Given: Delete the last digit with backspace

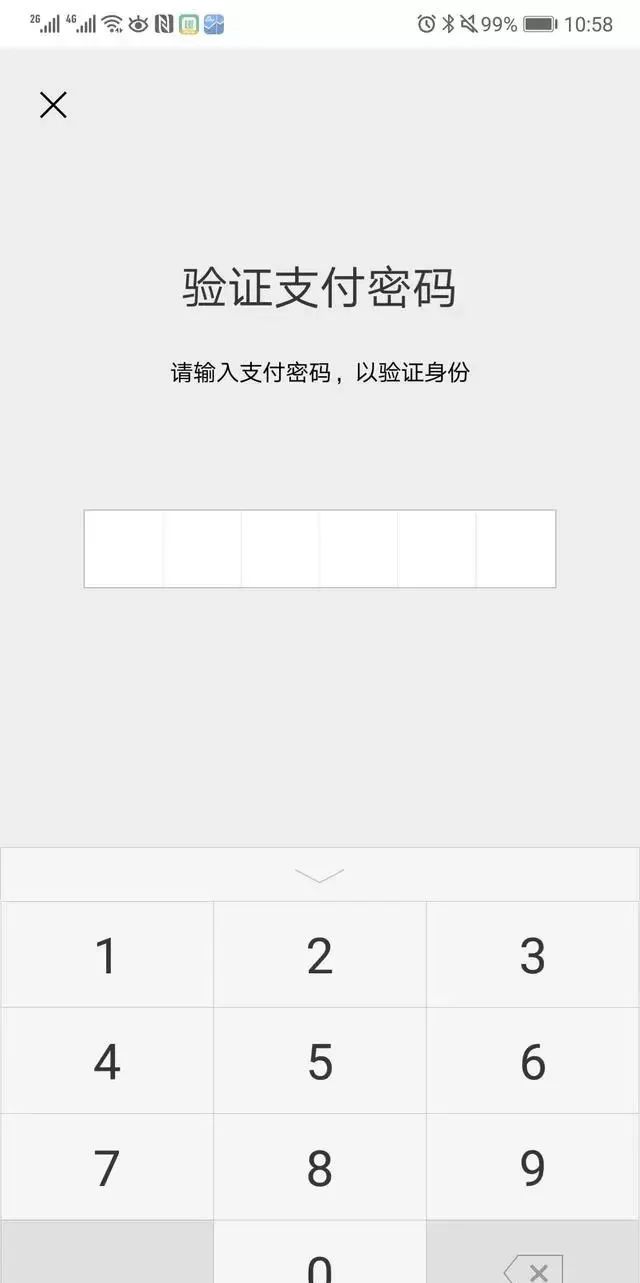Looking at the screenshot, I should pos(533,1264).
